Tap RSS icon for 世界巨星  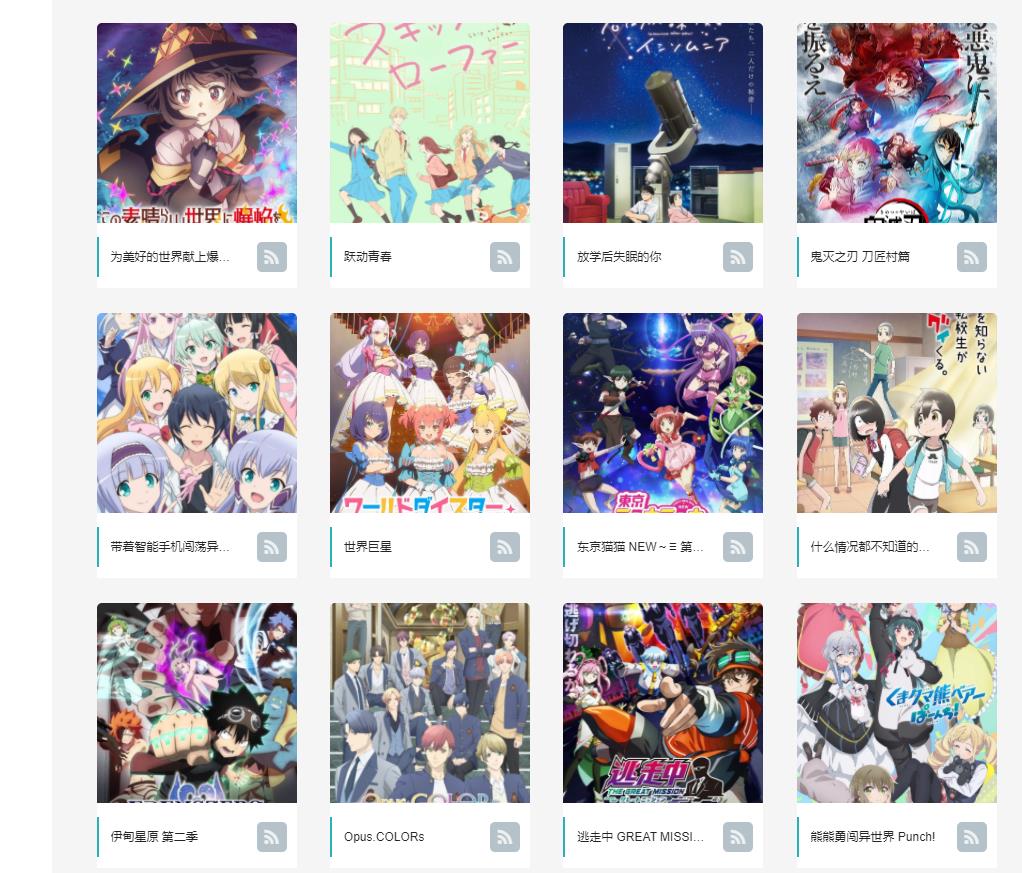click(x=504, y=547)
